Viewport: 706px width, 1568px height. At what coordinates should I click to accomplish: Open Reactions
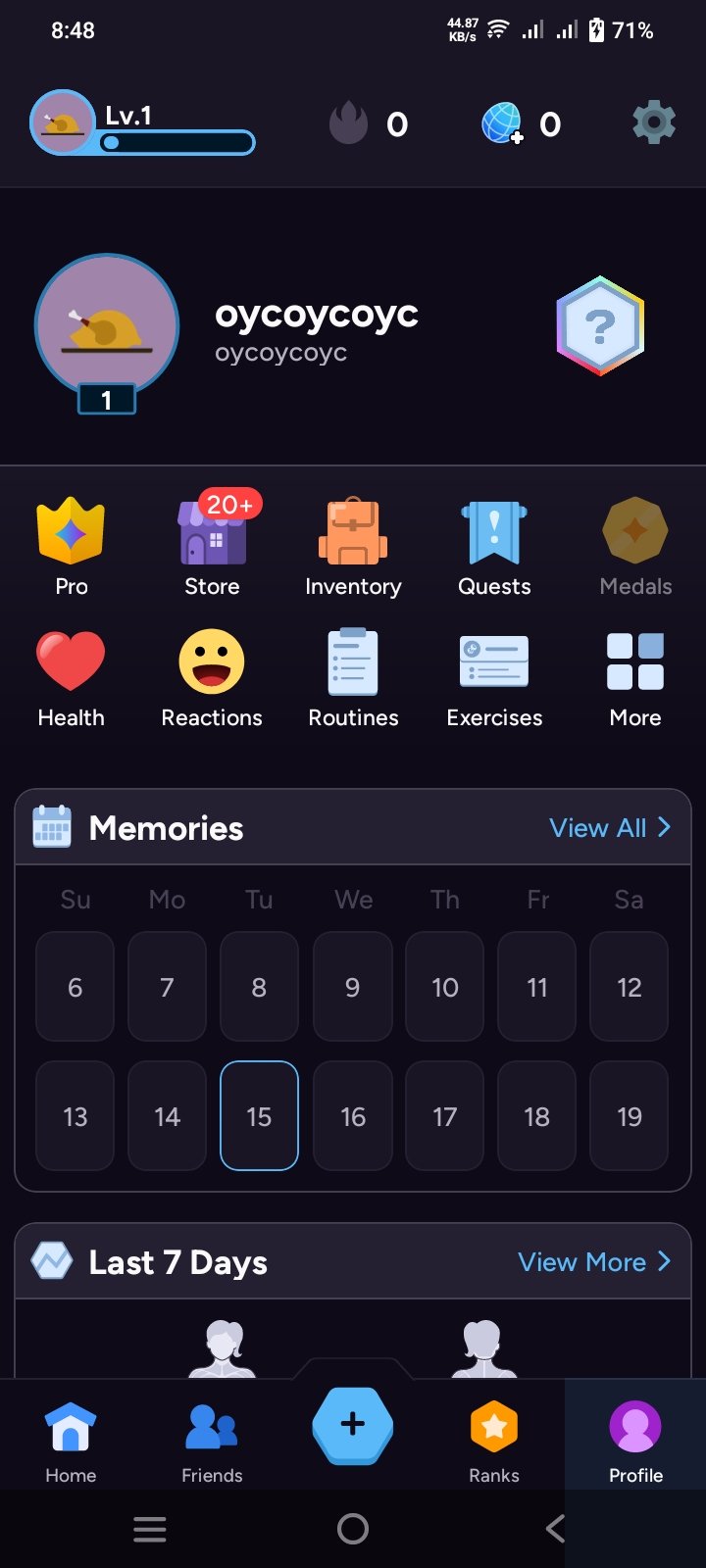point(212,678)
